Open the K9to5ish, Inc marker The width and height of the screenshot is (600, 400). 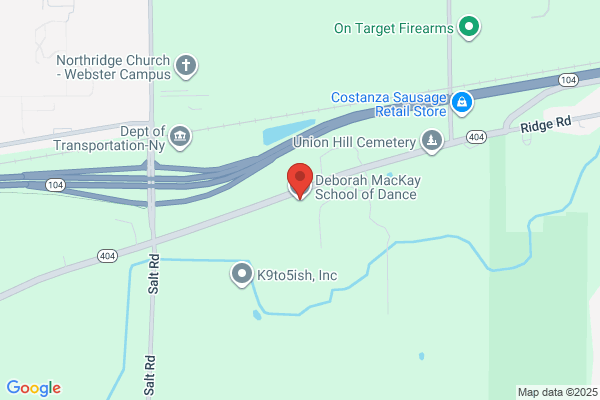click(x=242, y=273)
